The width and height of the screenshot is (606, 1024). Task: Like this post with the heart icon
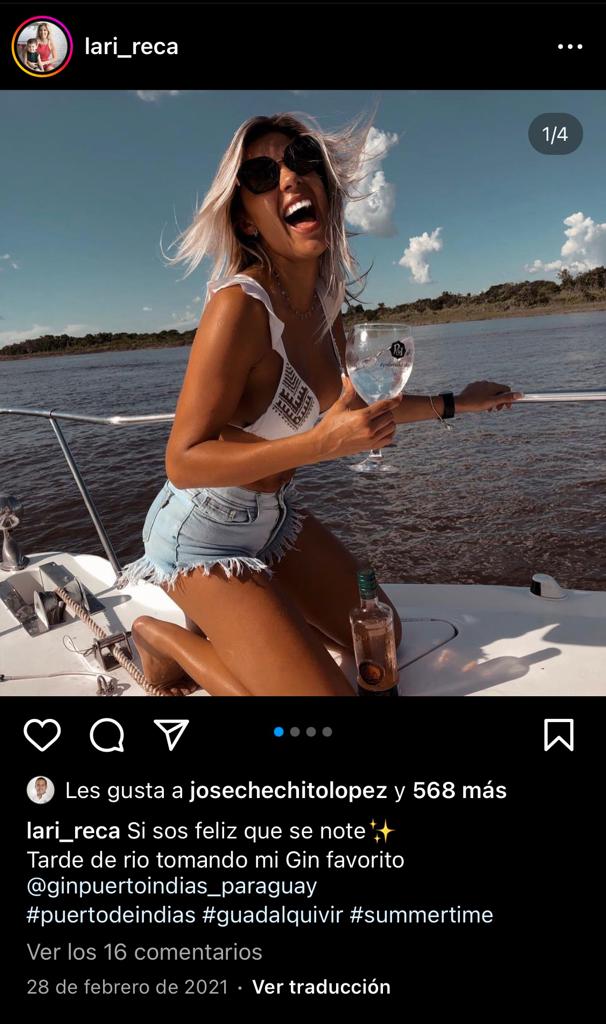[x=42, y=735]
